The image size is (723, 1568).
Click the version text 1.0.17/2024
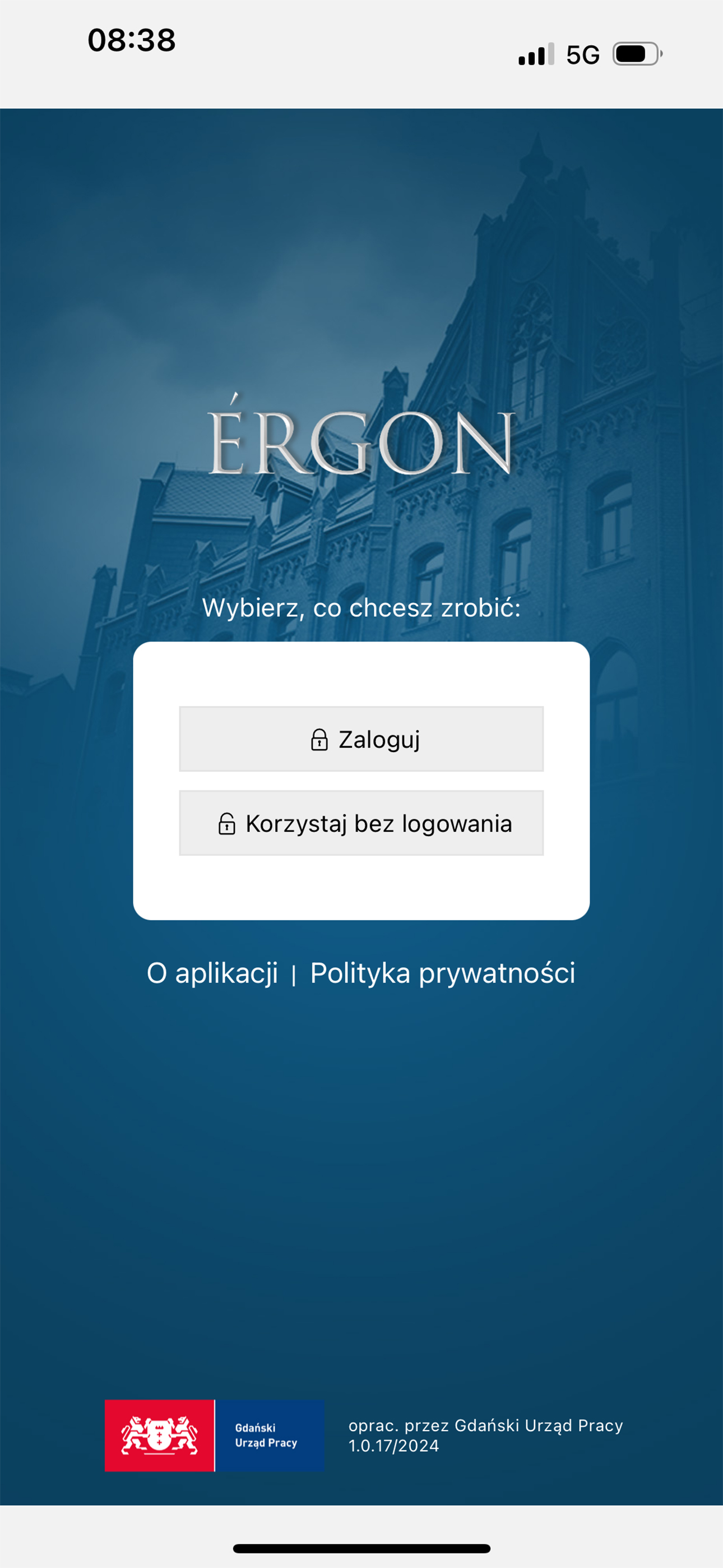click(394, 1445)
